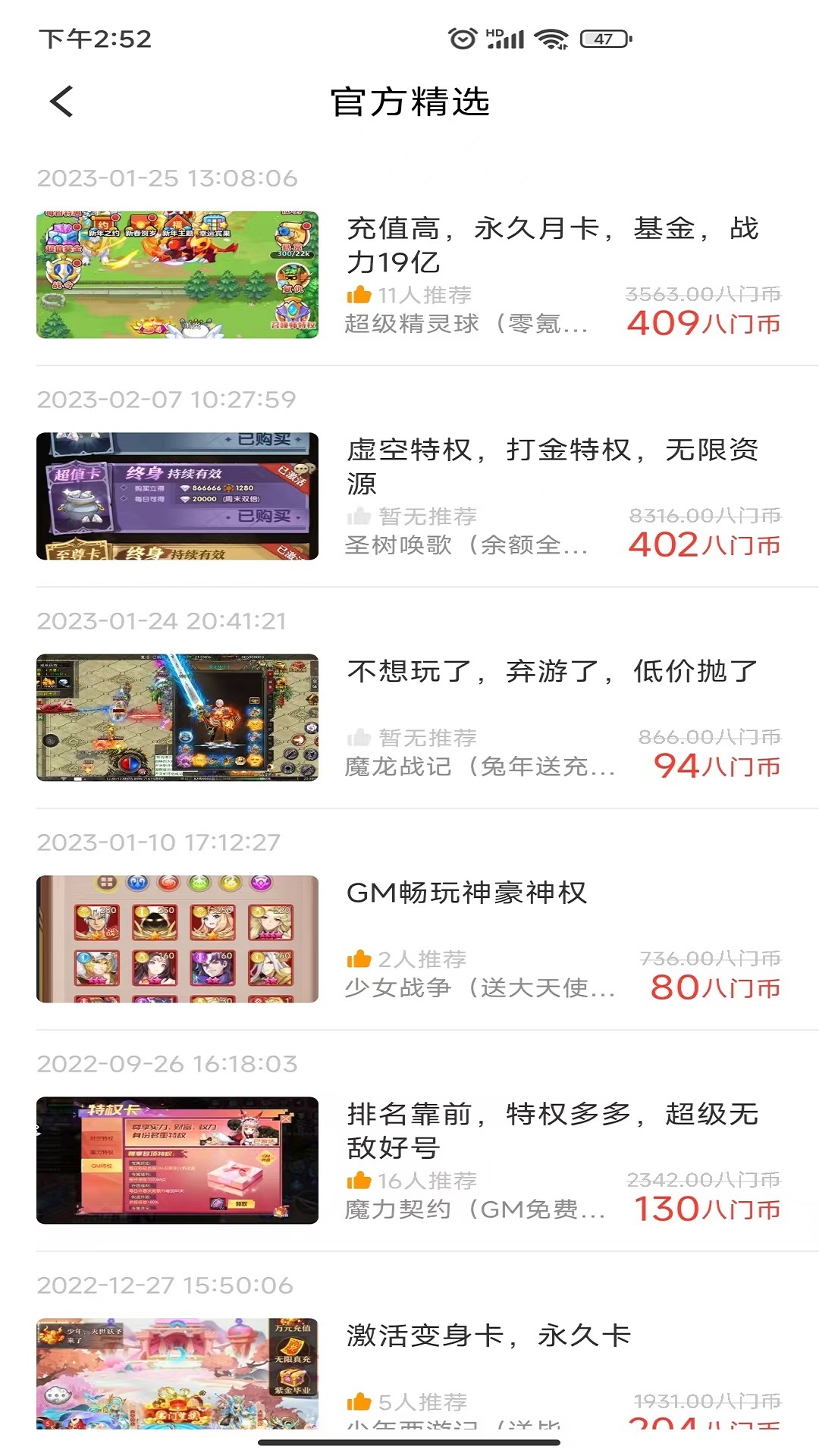
Task: Tap the thumbs-up icon showing 5人推荐
Action: [x=359, y=1399]
